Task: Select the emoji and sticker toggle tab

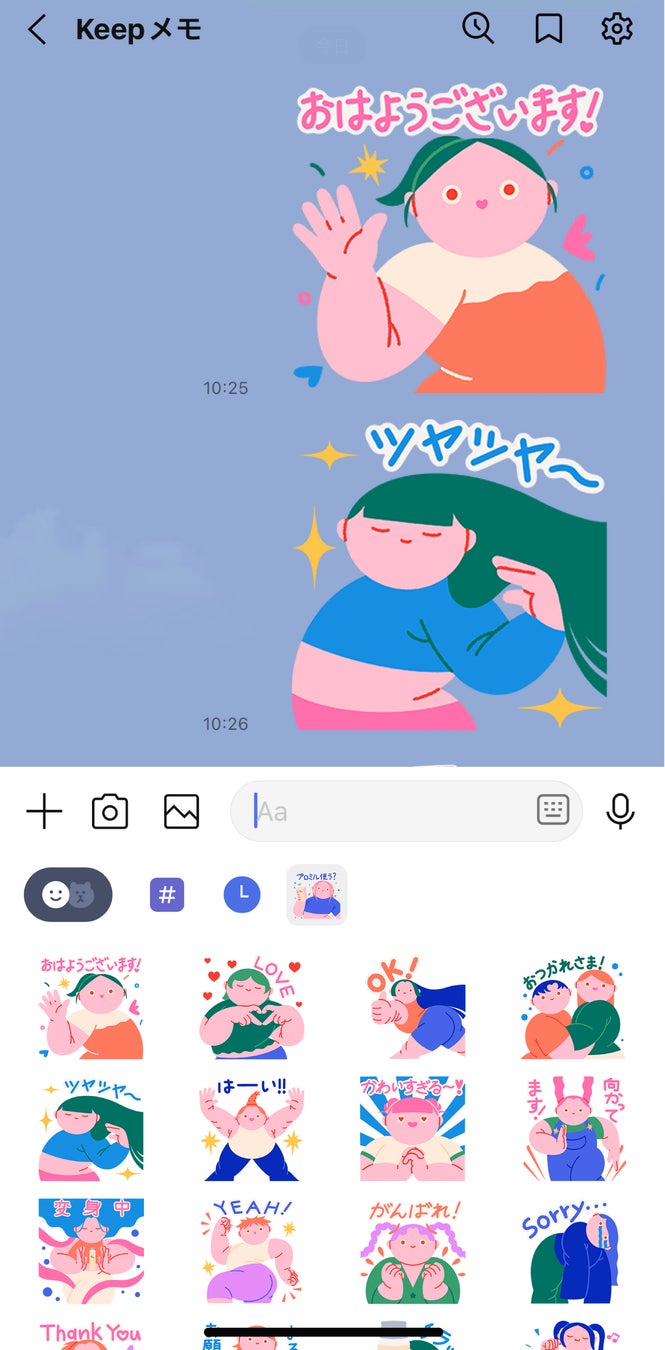Action: pyautogui.click(x=68, y=894)
